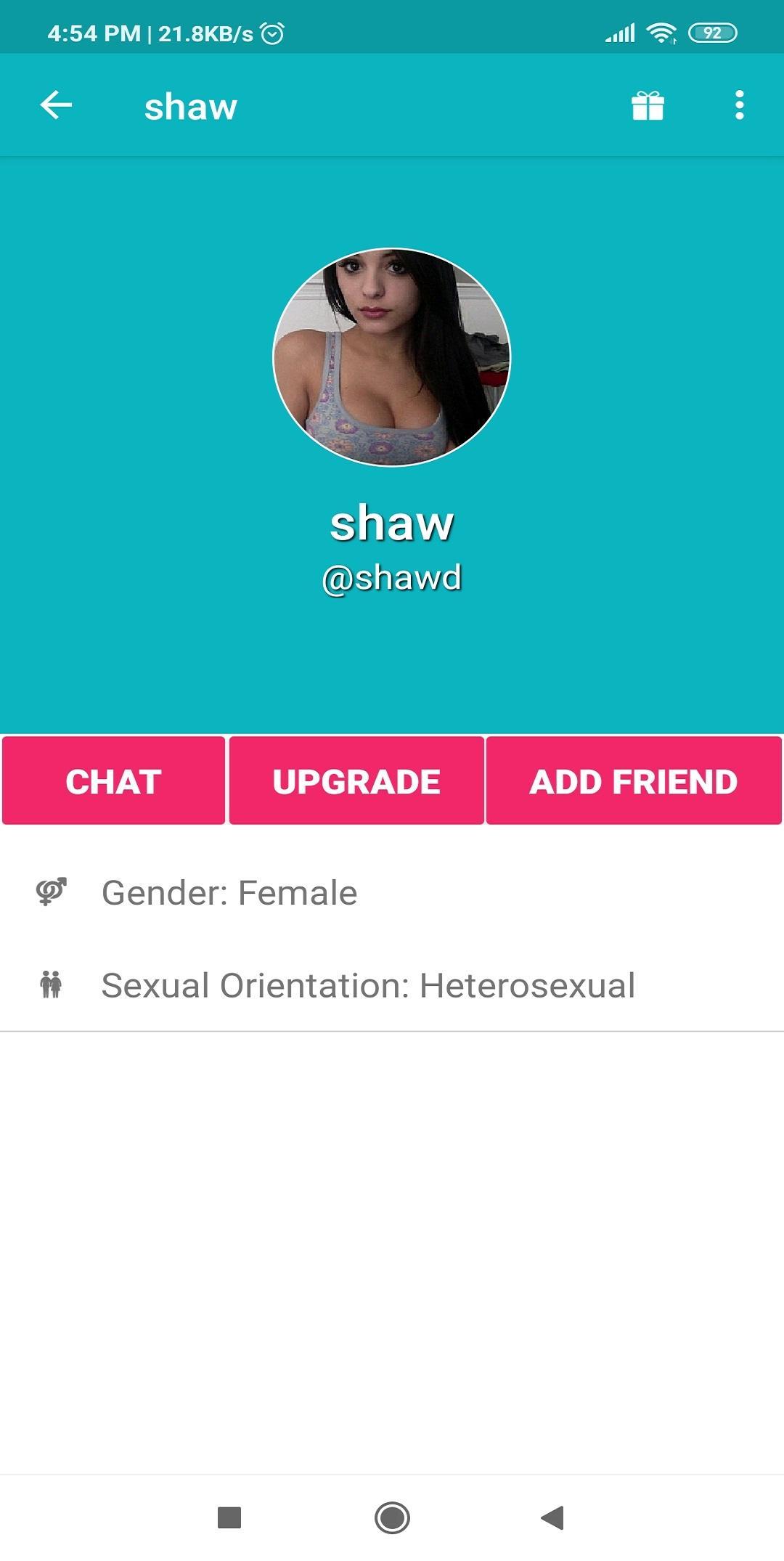This screenshot has width=784, height=1561.
Task: Start a chat with shaw
Action: 113,781
